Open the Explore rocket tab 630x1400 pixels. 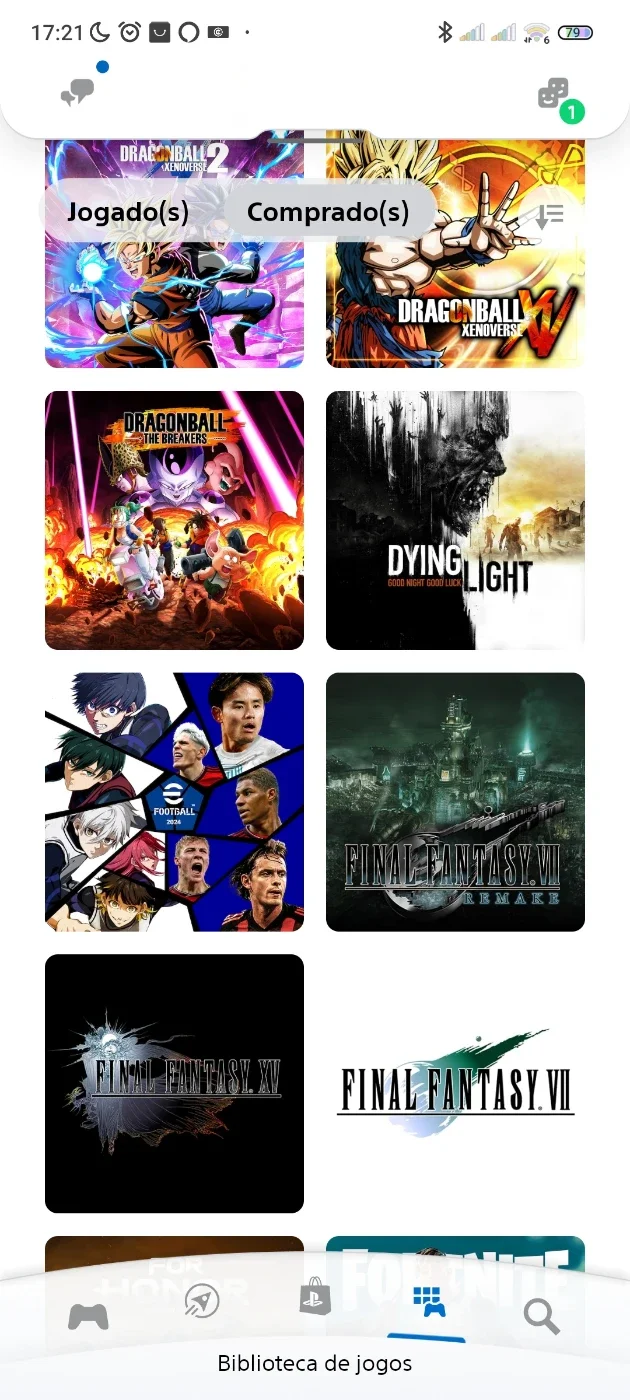201,1301
